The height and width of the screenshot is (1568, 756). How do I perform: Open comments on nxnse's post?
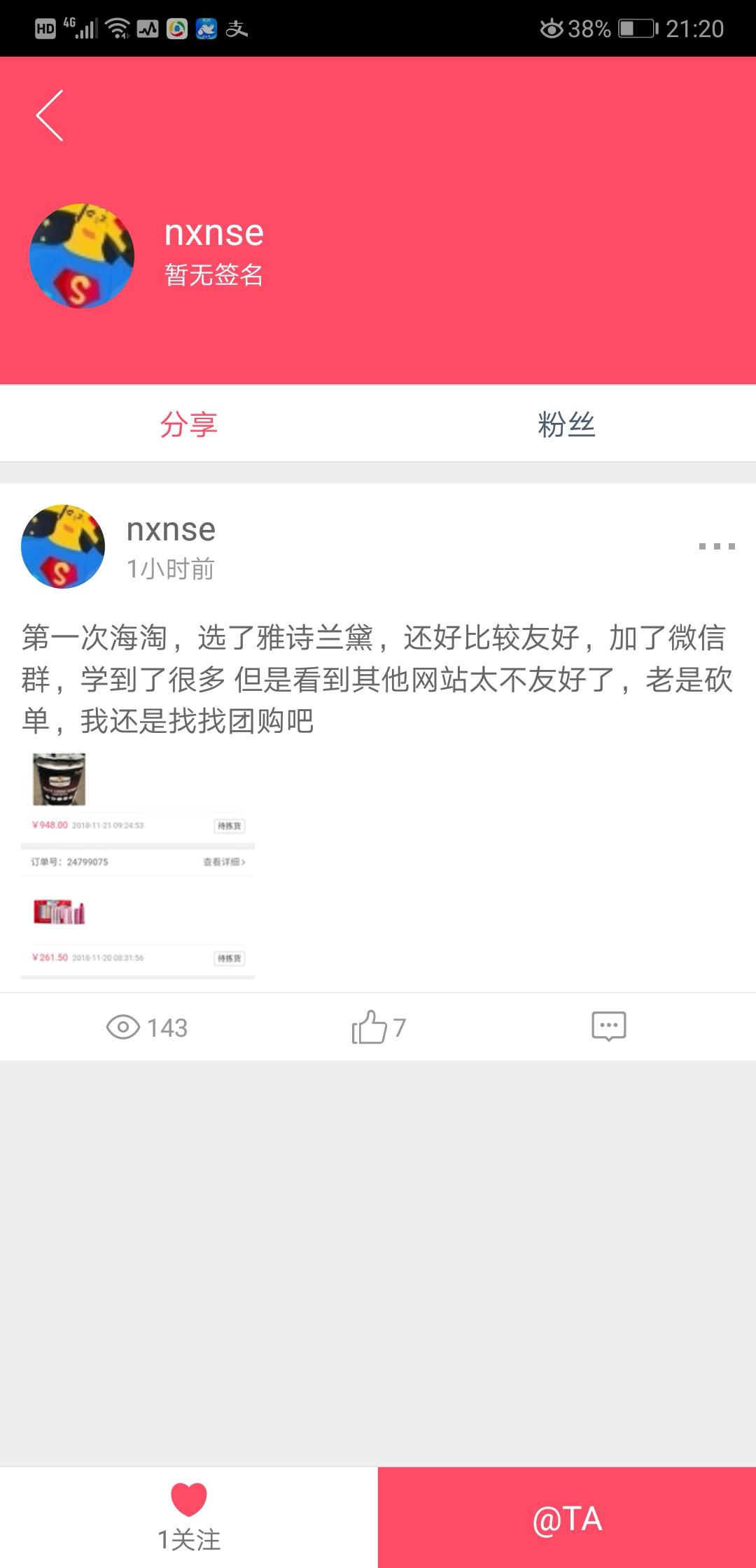[608, 1027]
